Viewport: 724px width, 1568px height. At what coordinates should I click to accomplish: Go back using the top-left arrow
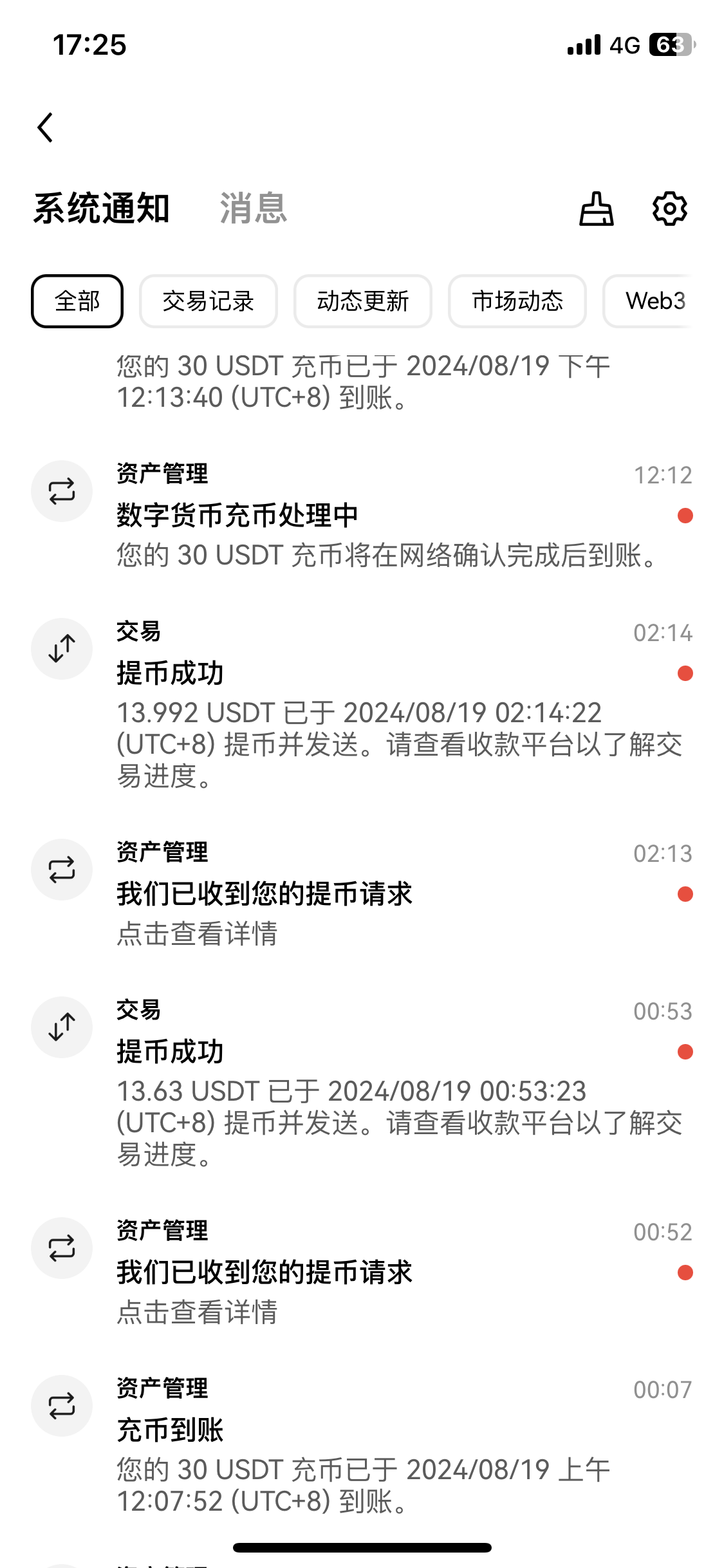(46, 127)
